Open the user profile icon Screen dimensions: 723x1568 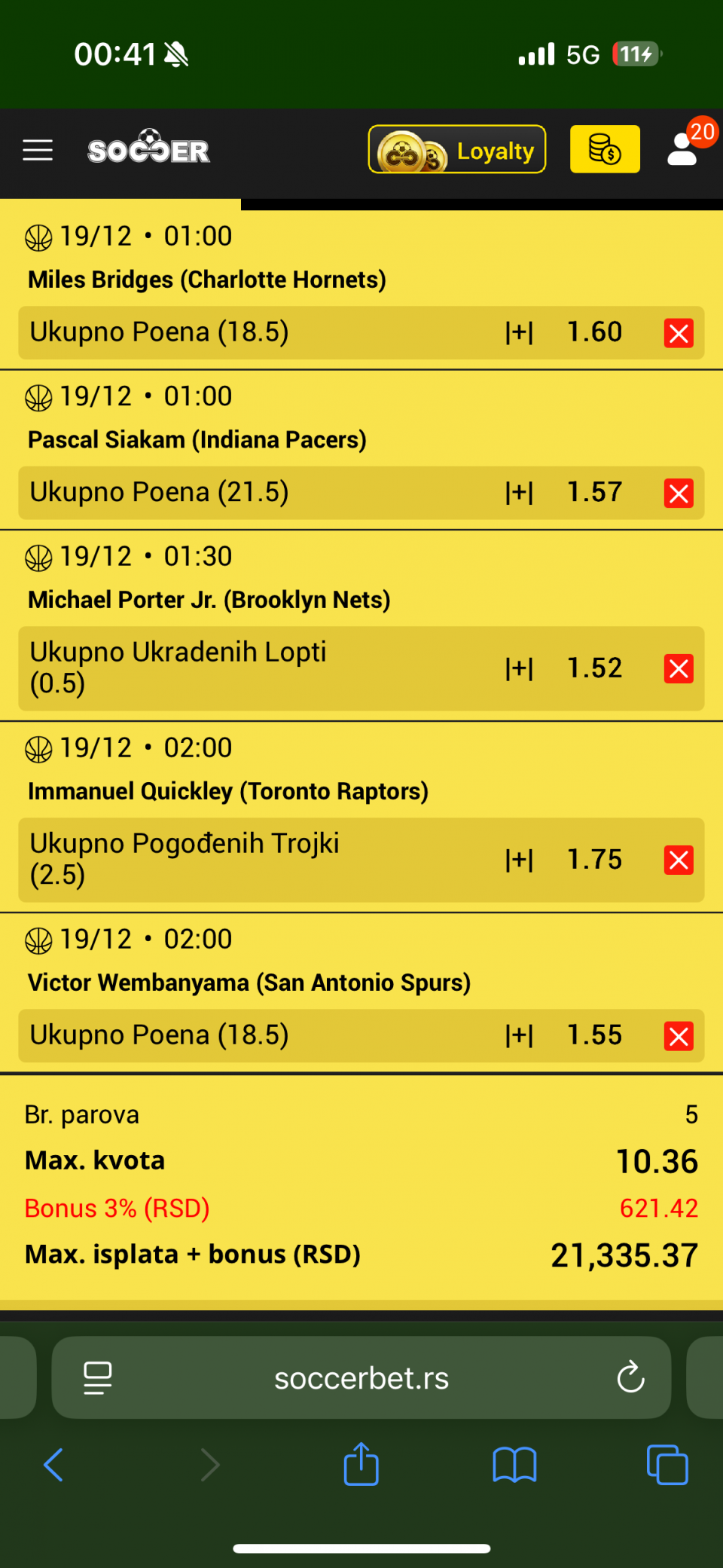(683, 148)
